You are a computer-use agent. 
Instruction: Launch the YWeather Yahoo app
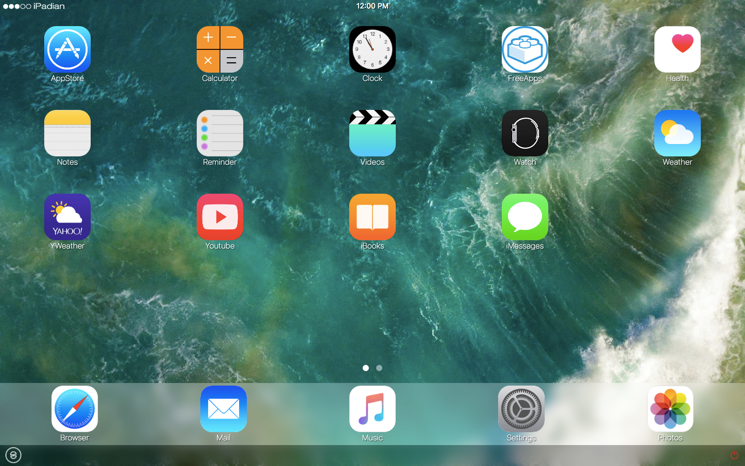[x=67, y=217]
